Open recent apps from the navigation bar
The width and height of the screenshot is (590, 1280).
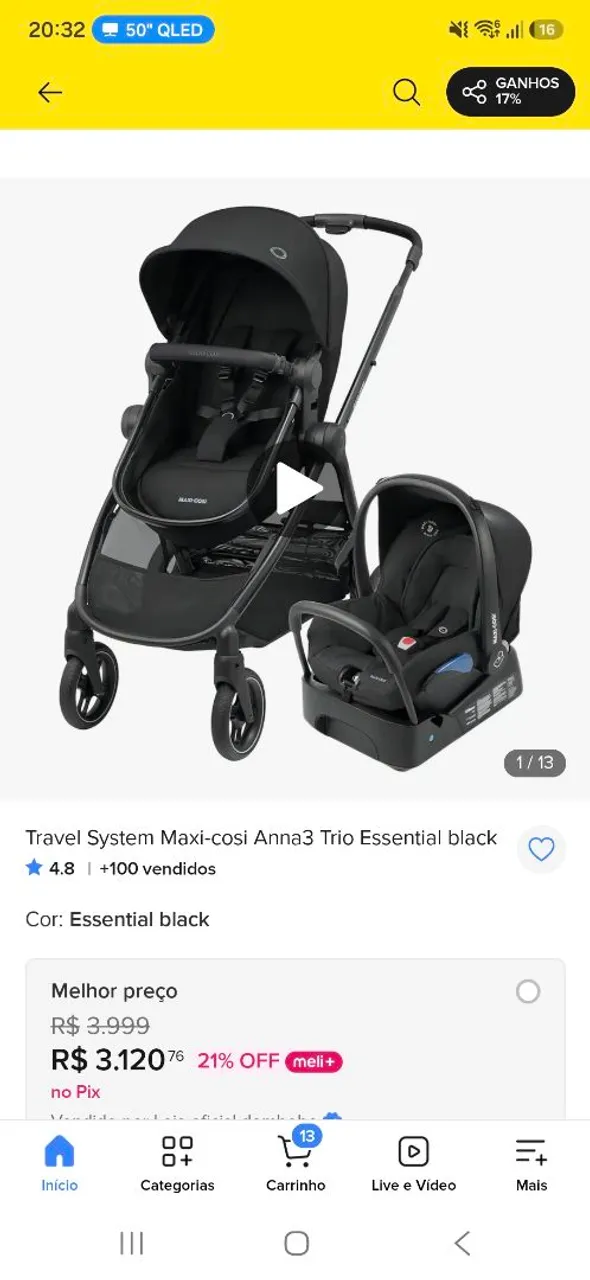click(x=131, y=1243)
